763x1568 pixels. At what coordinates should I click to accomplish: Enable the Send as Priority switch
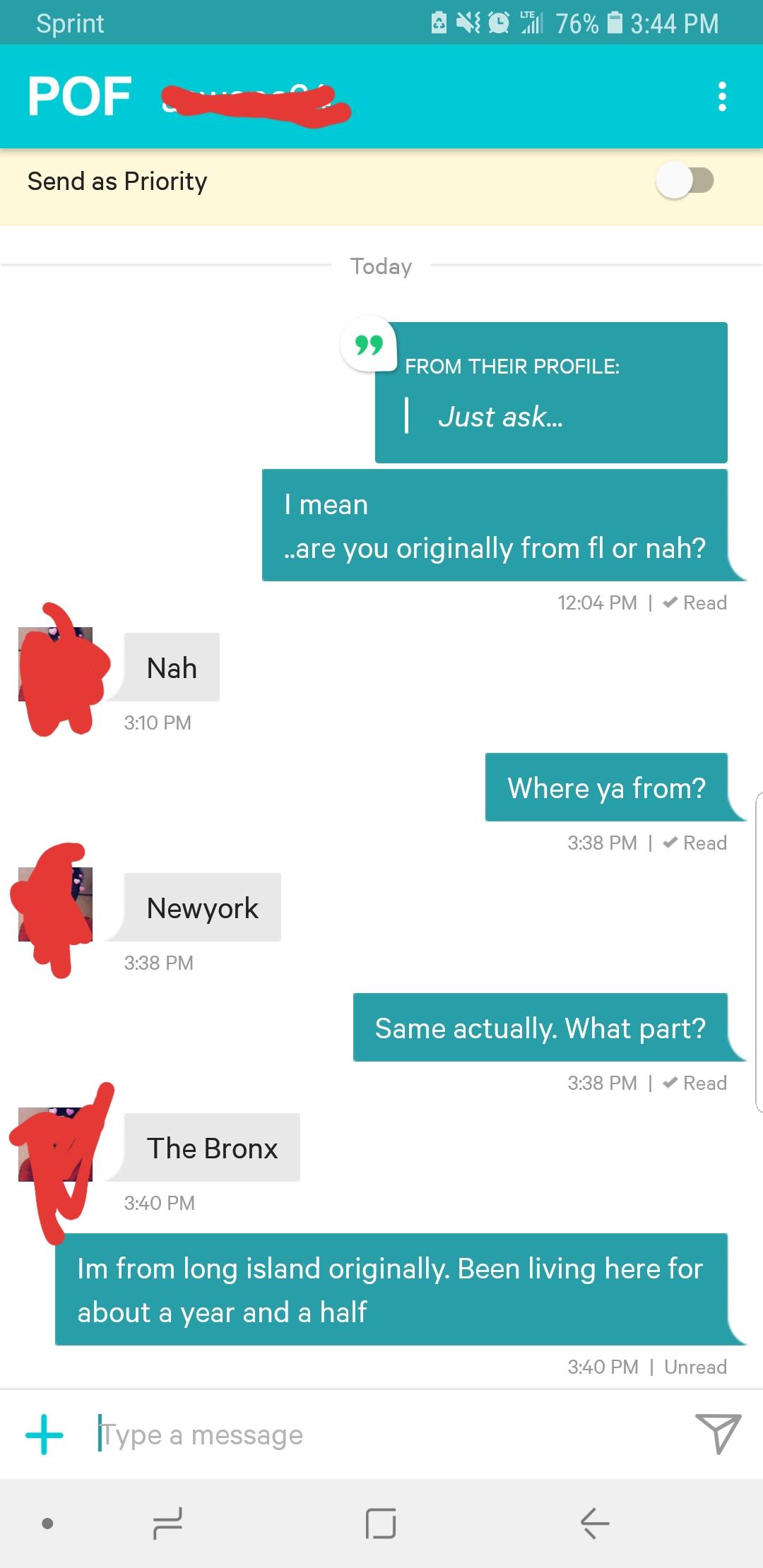[684, 181]
